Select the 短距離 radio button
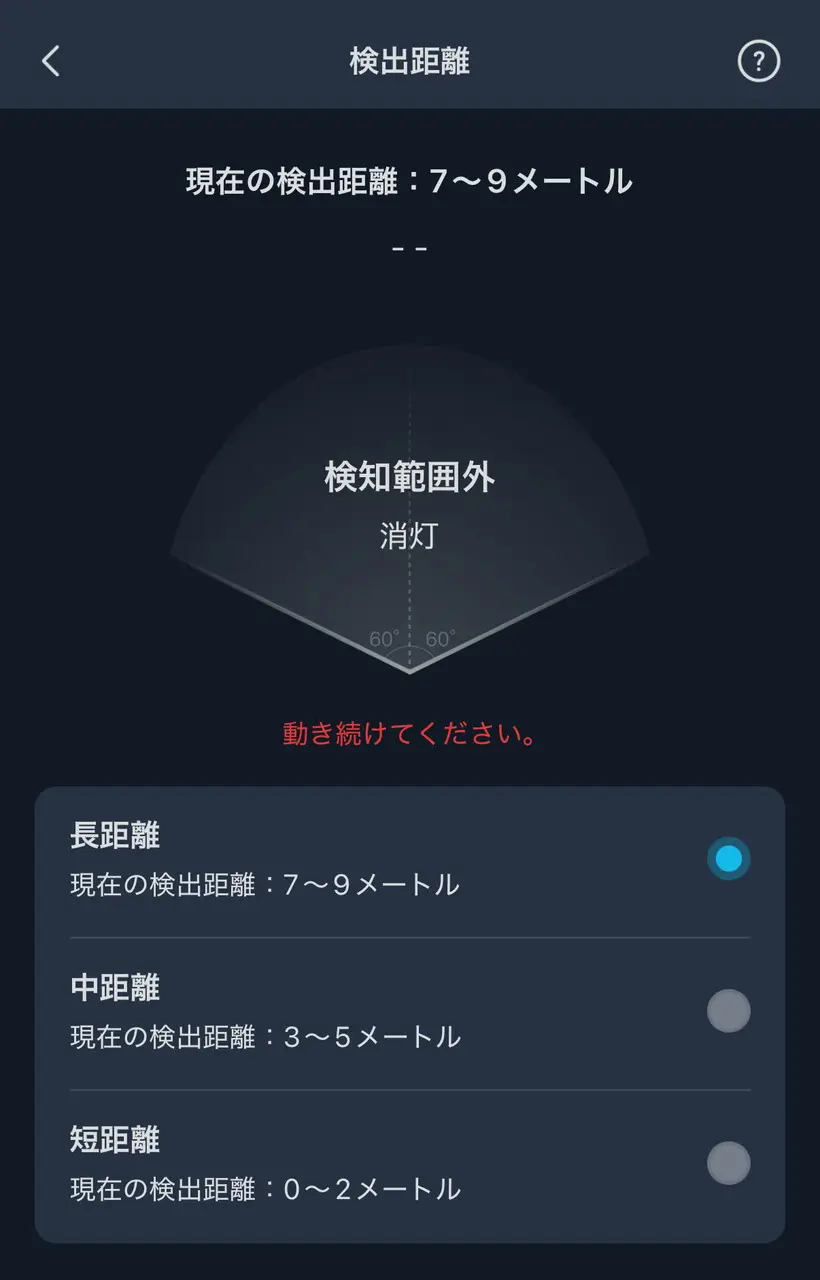Viewport: 820px width, 1280px height. click(728, 1163)
